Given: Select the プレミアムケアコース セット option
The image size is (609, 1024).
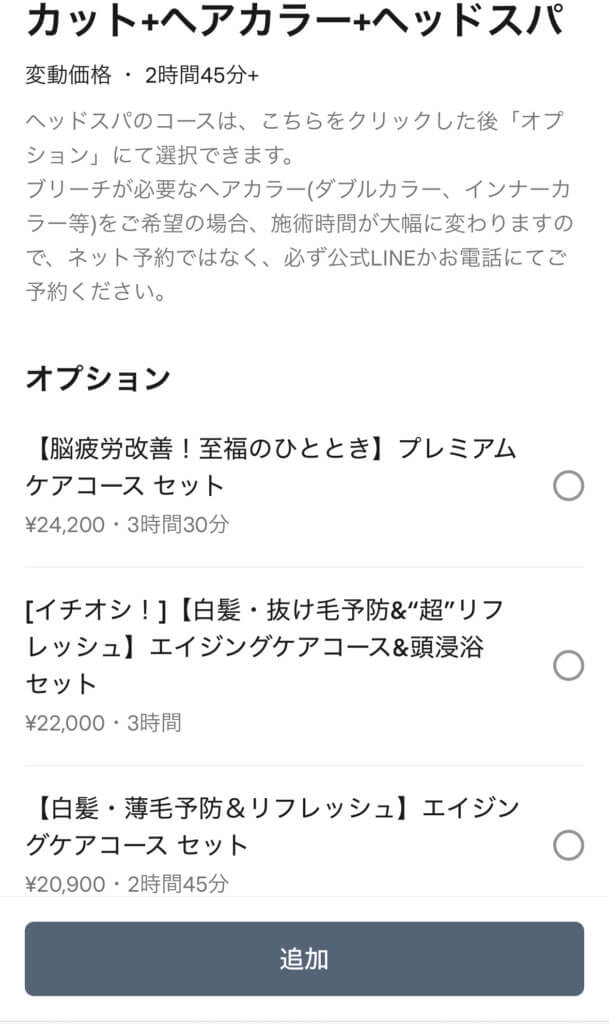Looking at the screenshot, I should click(x=568, y=487).
